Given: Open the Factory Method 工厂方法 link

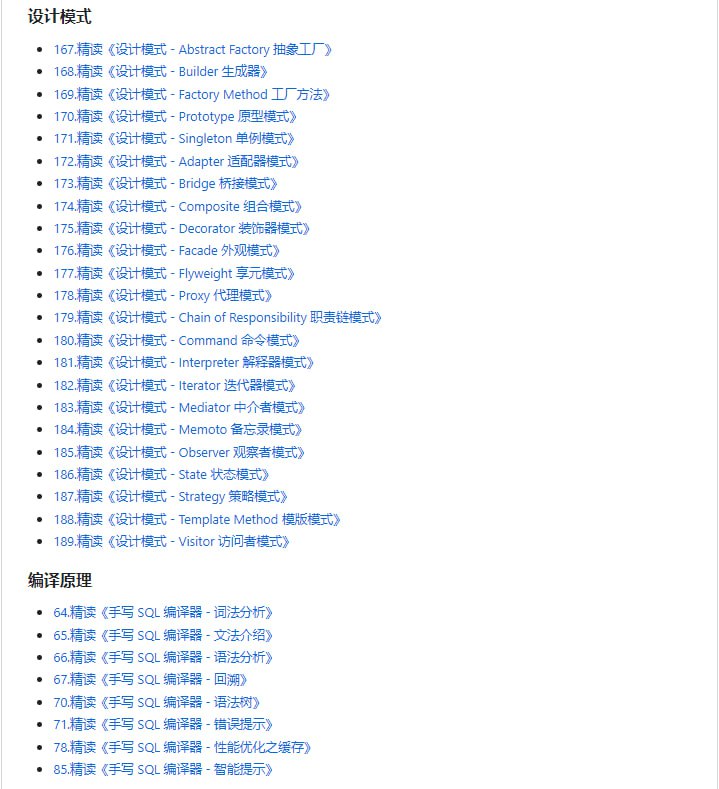Looking at the screenshot, I should click(x=192, y=94).
